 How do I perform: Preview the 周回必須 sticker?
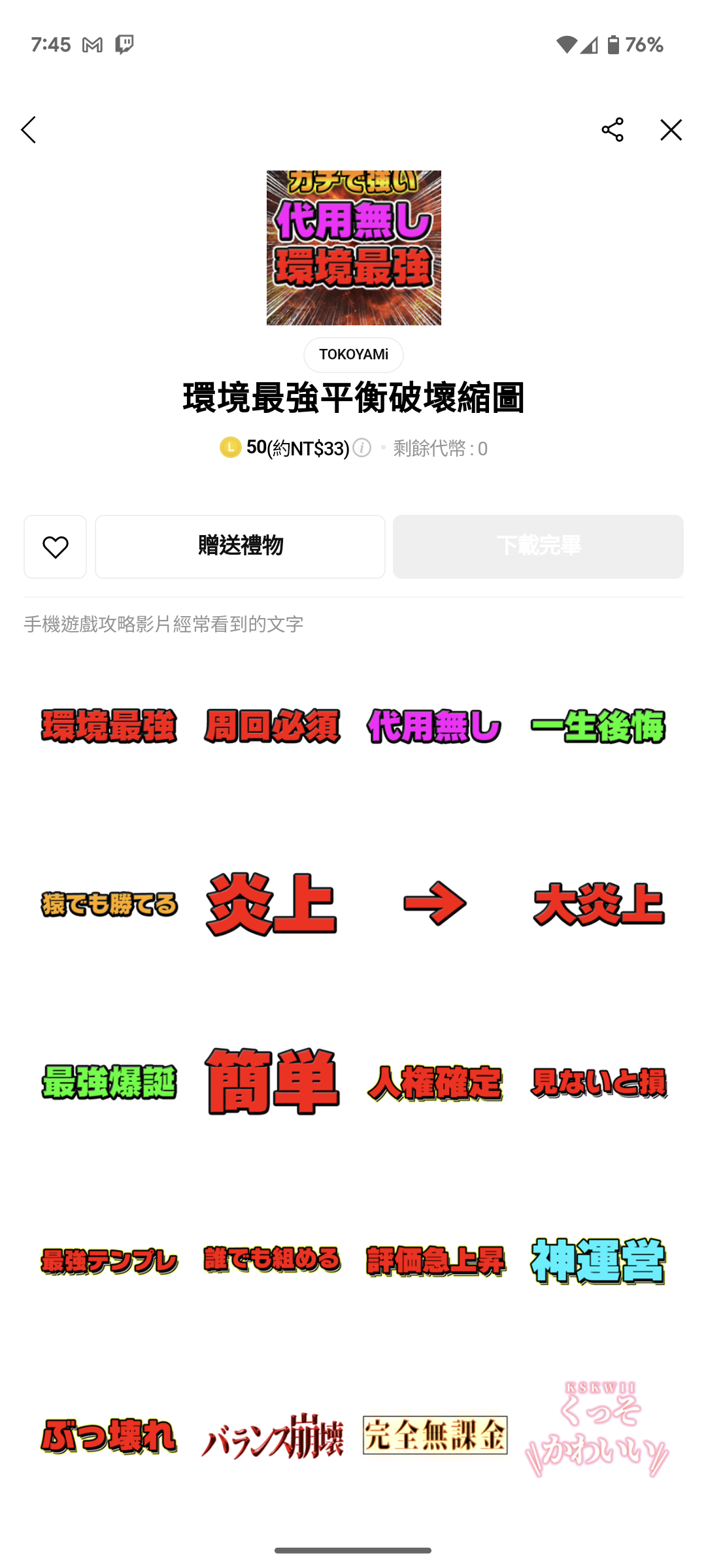point(271,727)
